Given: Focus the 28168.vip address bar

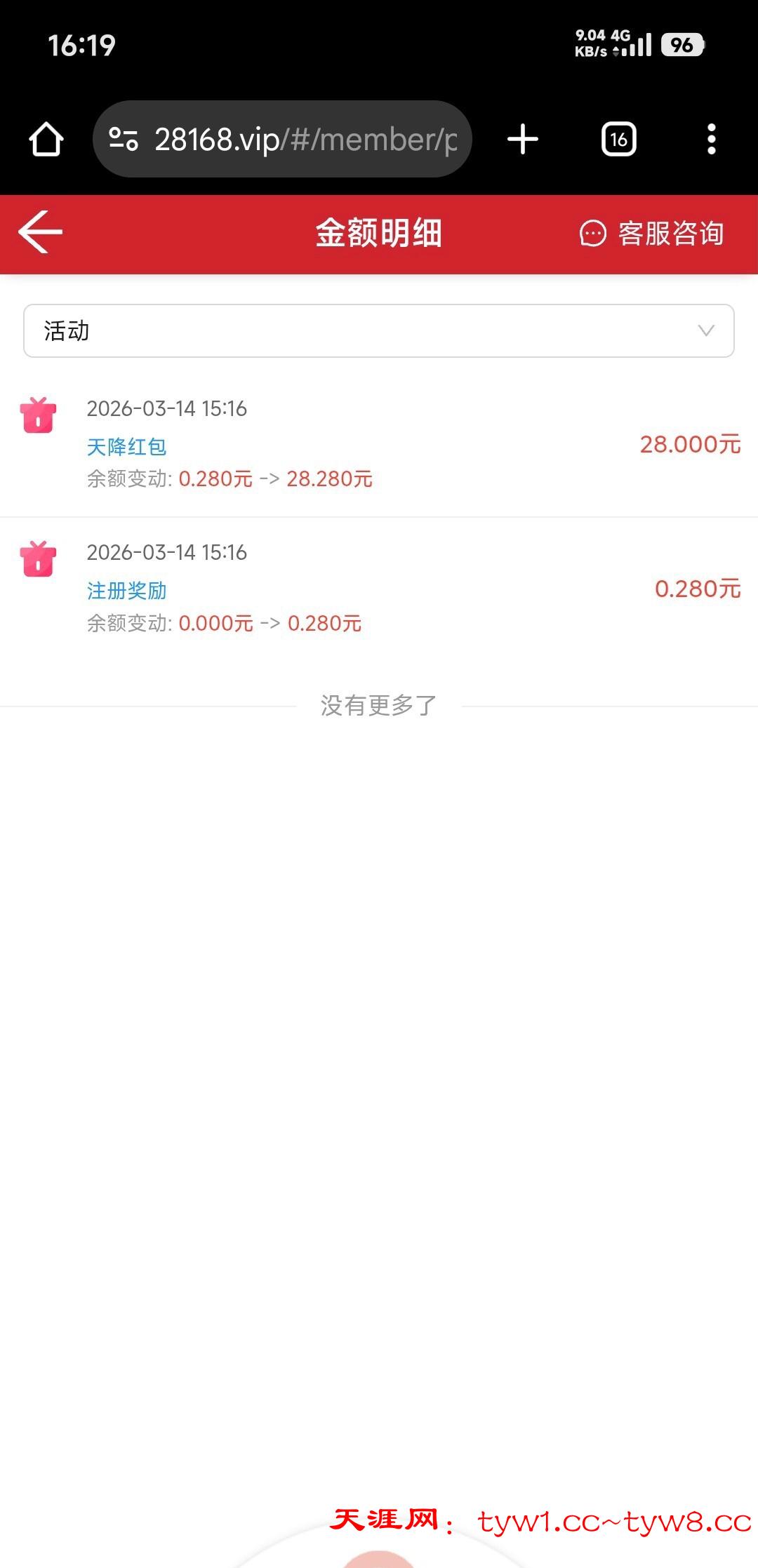Looking at the screenshot, I should coord(295,139).
